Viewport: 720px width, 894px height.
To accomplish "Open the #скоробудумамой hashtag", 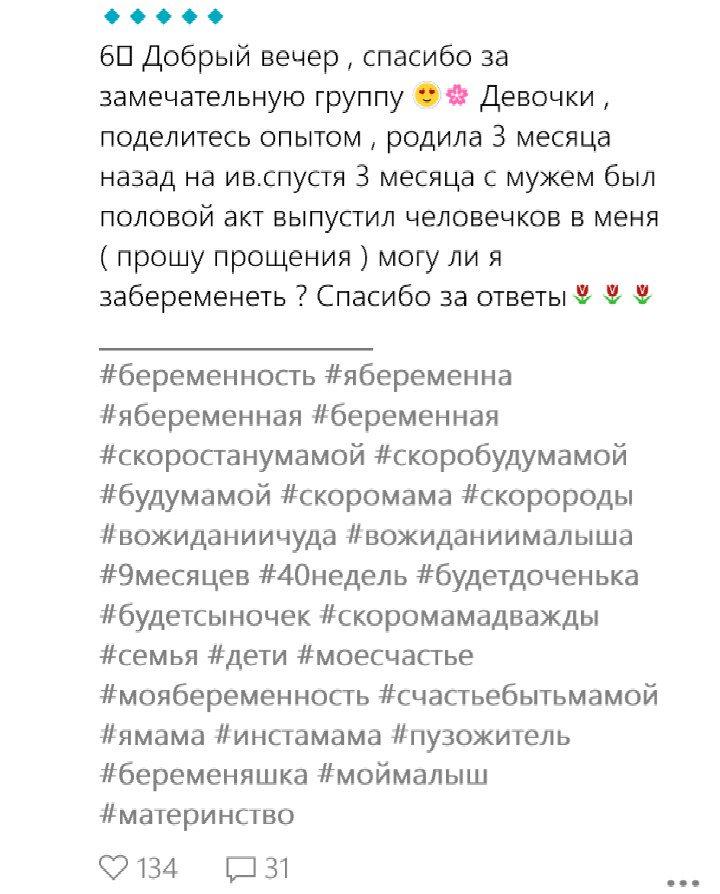I will pos(501,456).
